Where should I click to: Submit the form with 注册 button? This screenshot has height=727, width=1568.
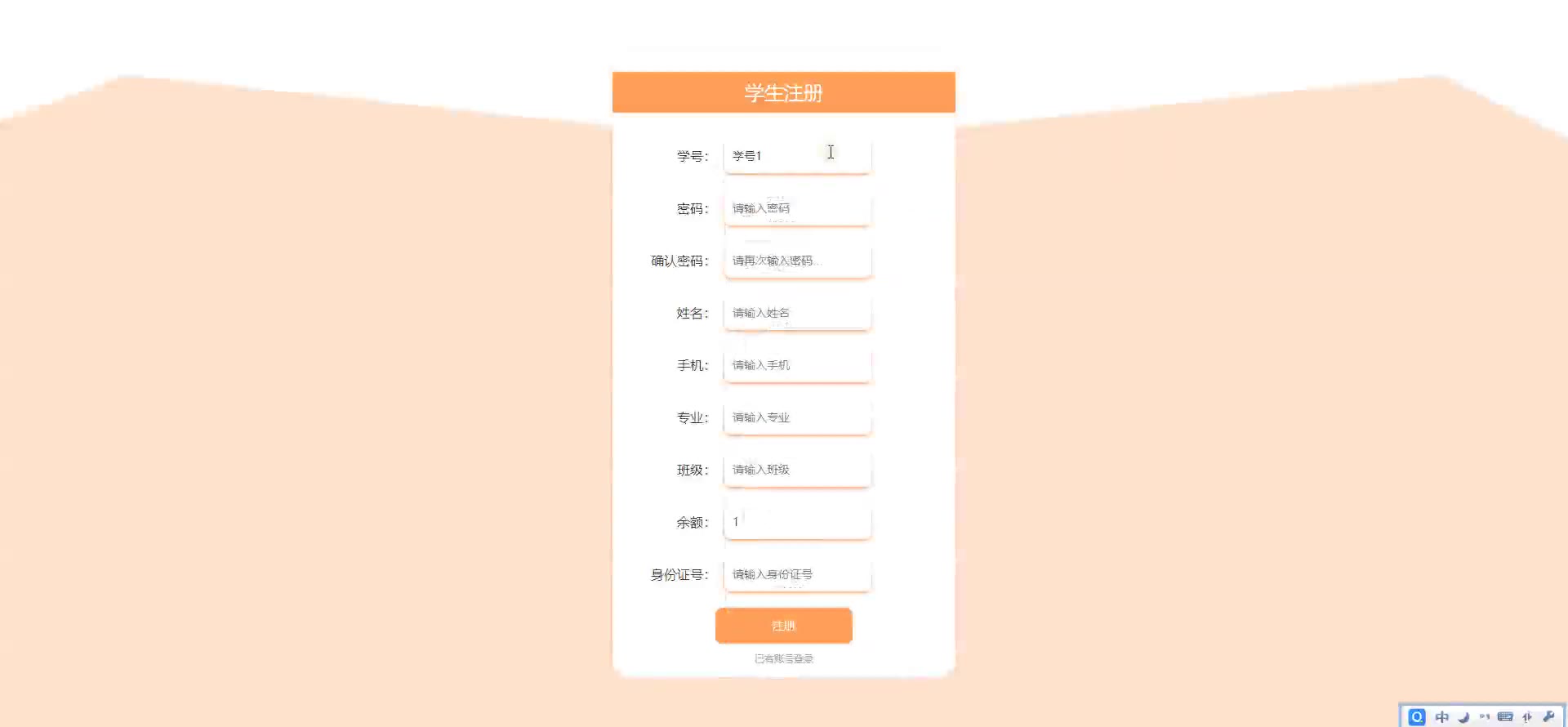coord(783,626)
